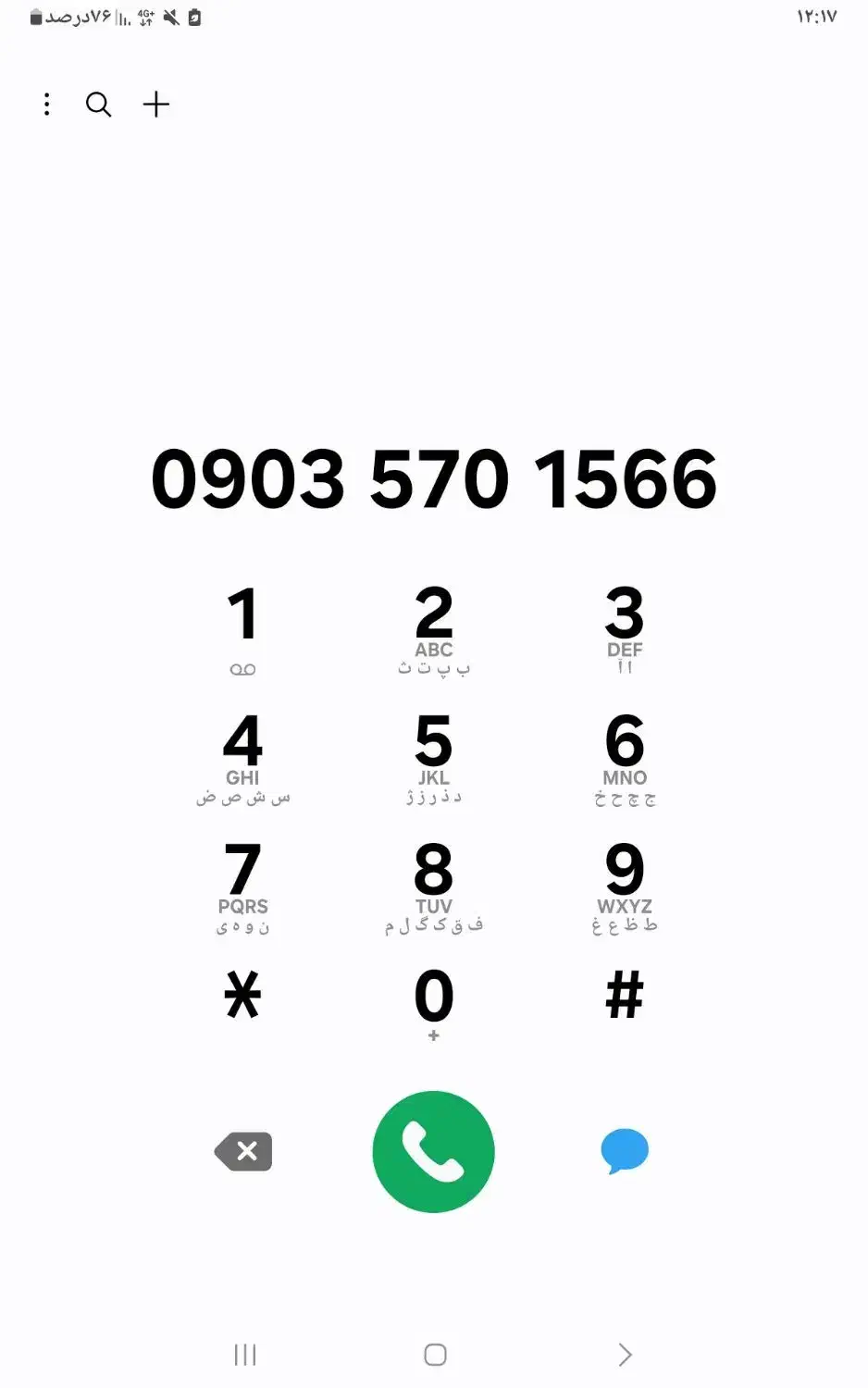Tap the Back navigation arrow
868x1388 pixels.
point(624,1354)
